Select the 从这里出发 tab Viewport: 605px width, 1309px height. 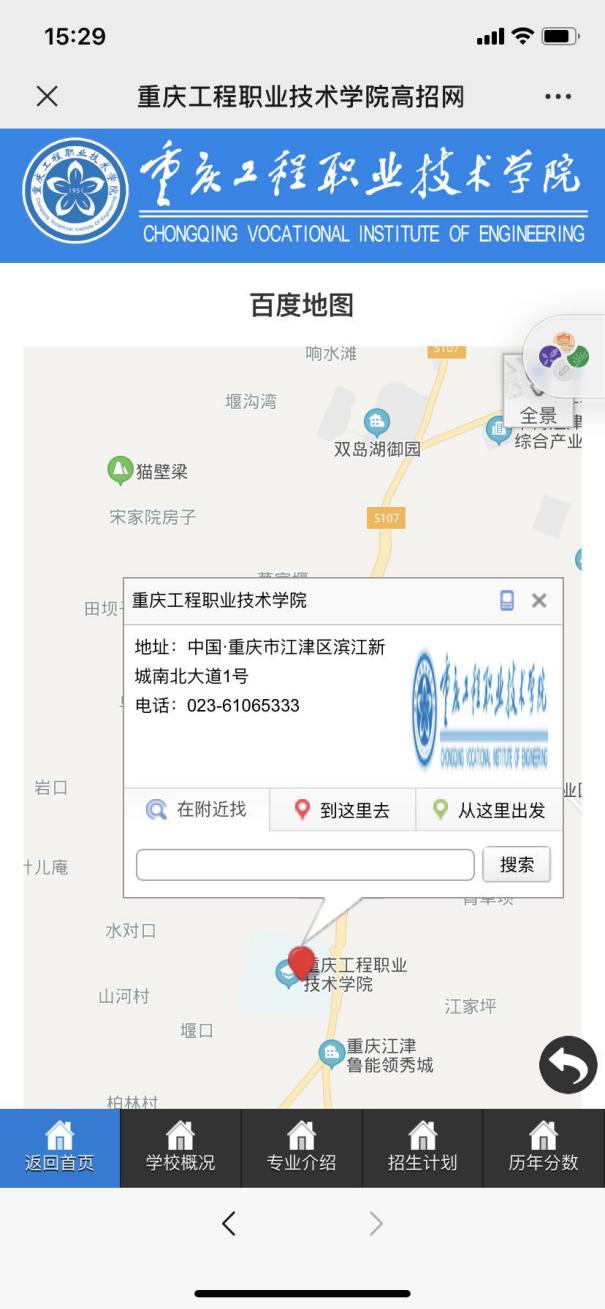point(489,811)
